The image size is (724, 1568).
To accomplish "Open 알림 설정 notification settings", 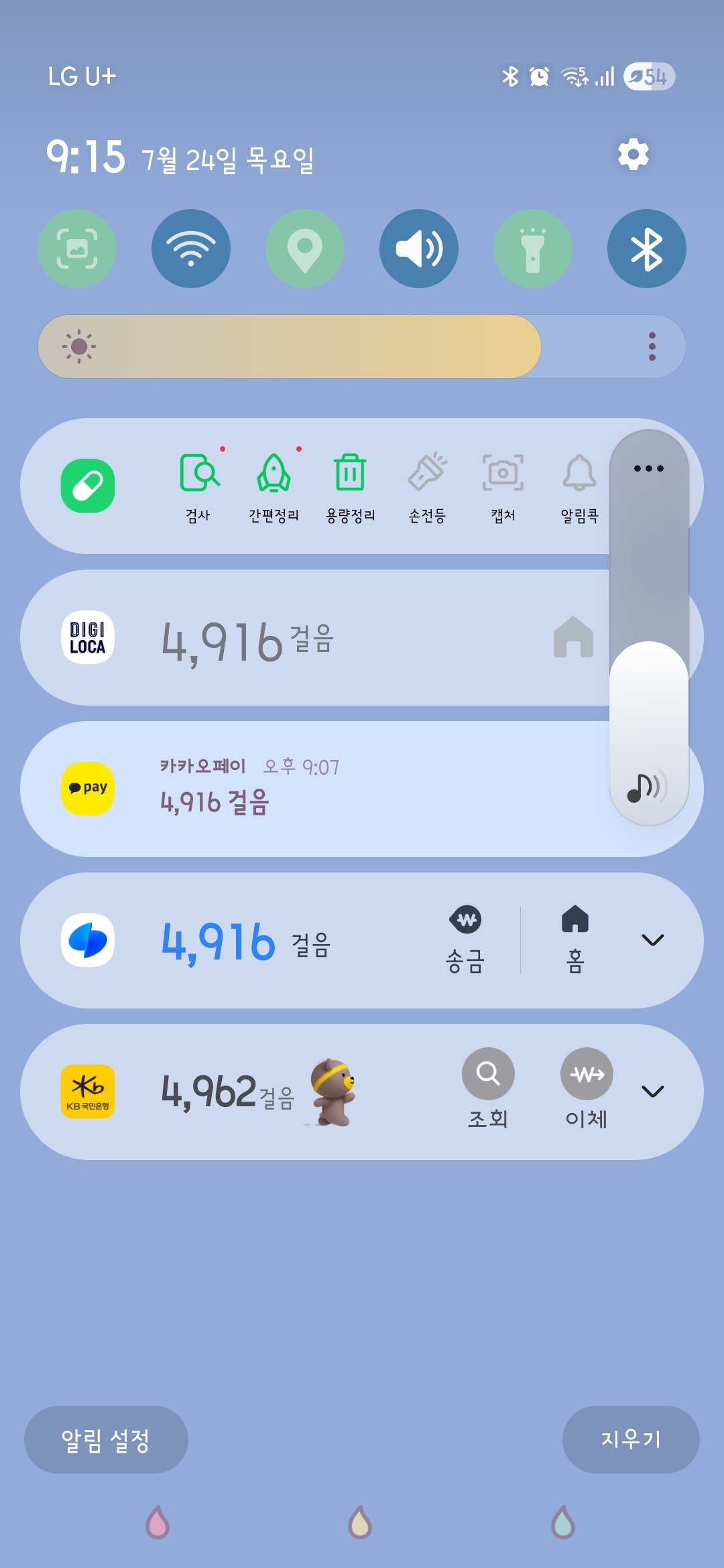I will click(106, 1439).
